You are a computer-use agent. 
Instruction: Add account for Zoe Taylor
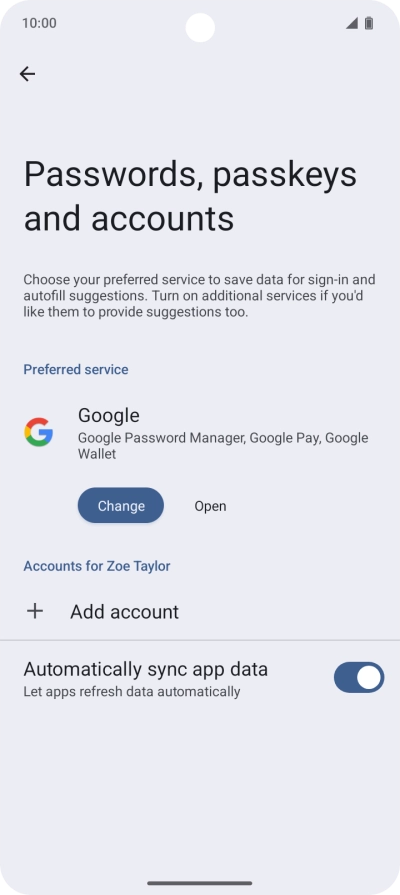(200, 611)
